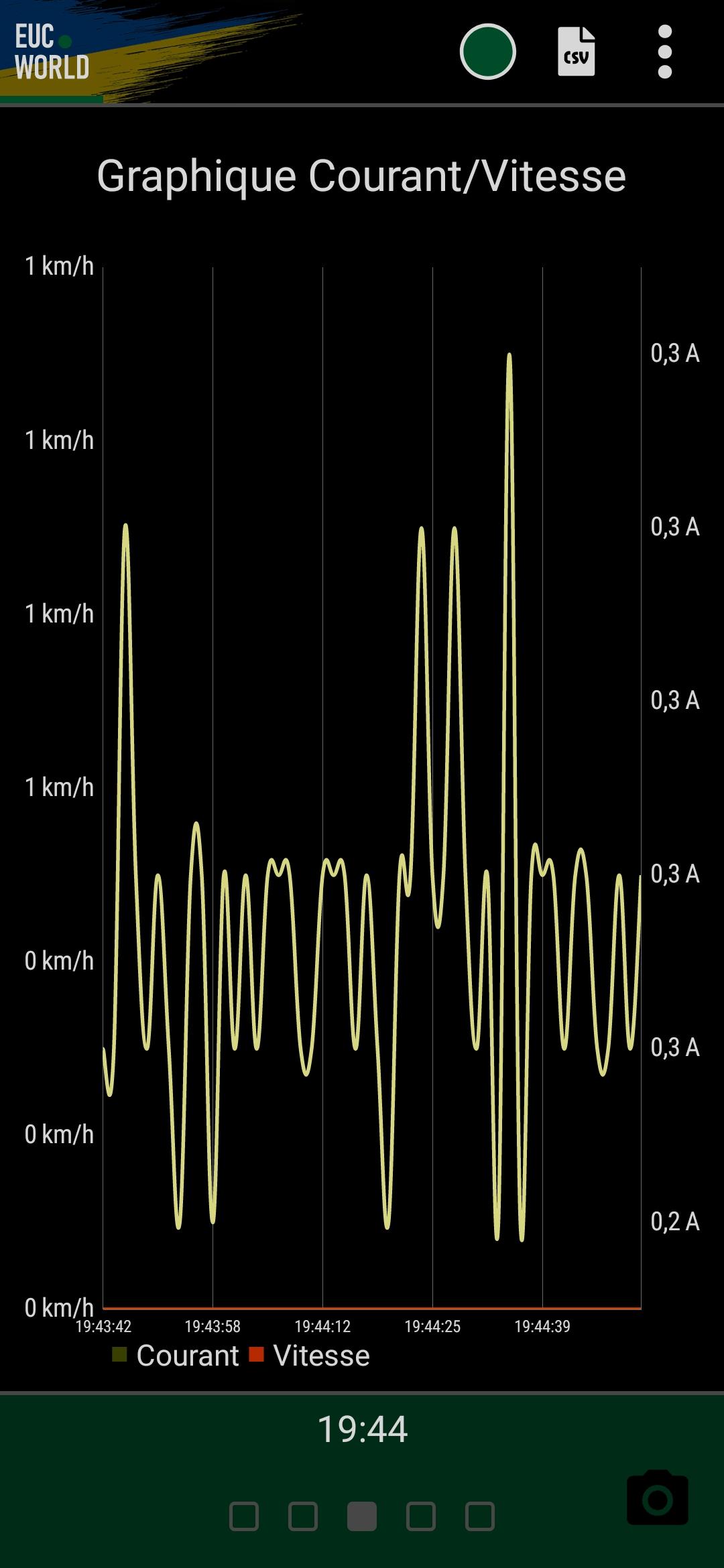Open the CSV export icon
The width and height of the screenshot is (724, 1568).
(x=577, y=52)
